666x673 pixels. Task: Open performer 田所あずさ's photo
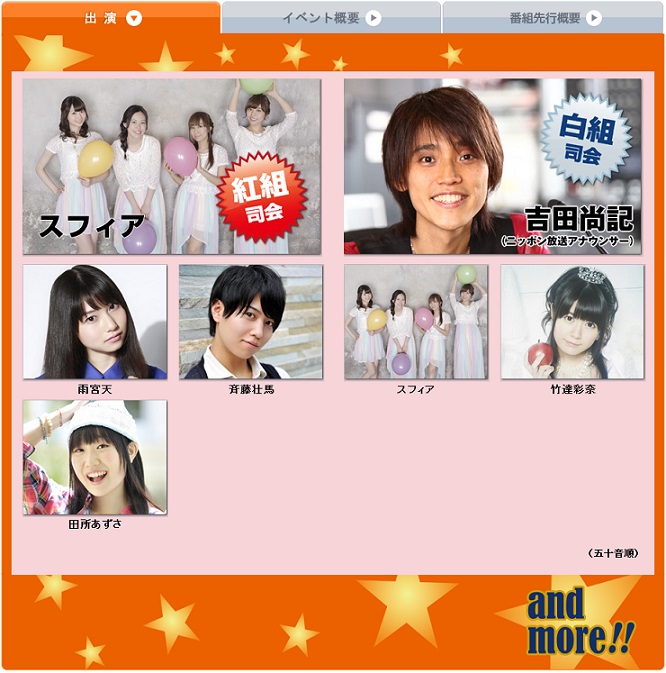pos(95,457)
